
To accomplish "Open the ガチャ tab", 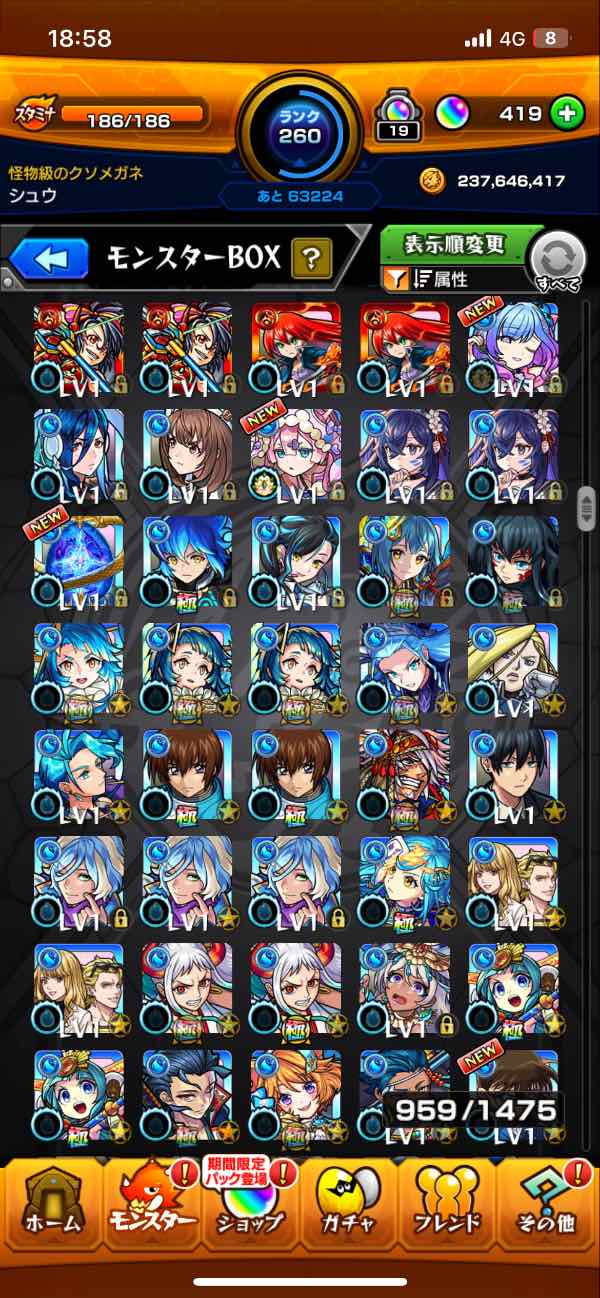I will 348,1205.
